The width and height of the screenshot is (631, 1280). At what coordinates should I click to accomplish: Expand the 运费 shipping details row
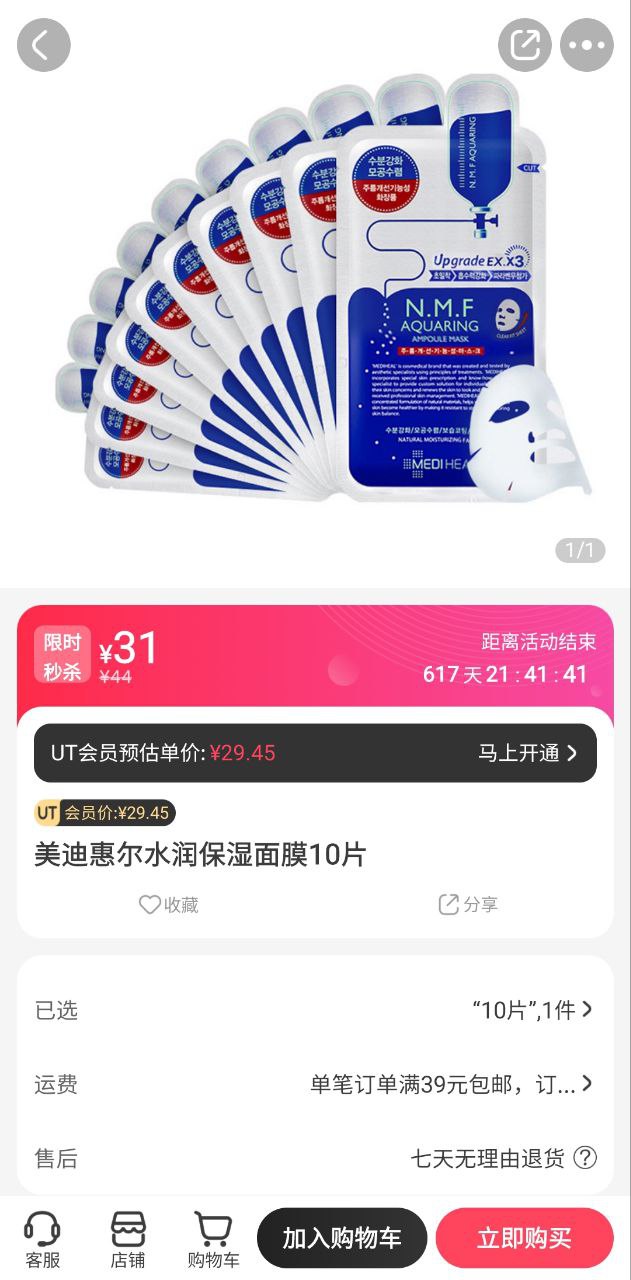tap(315, 1084)
